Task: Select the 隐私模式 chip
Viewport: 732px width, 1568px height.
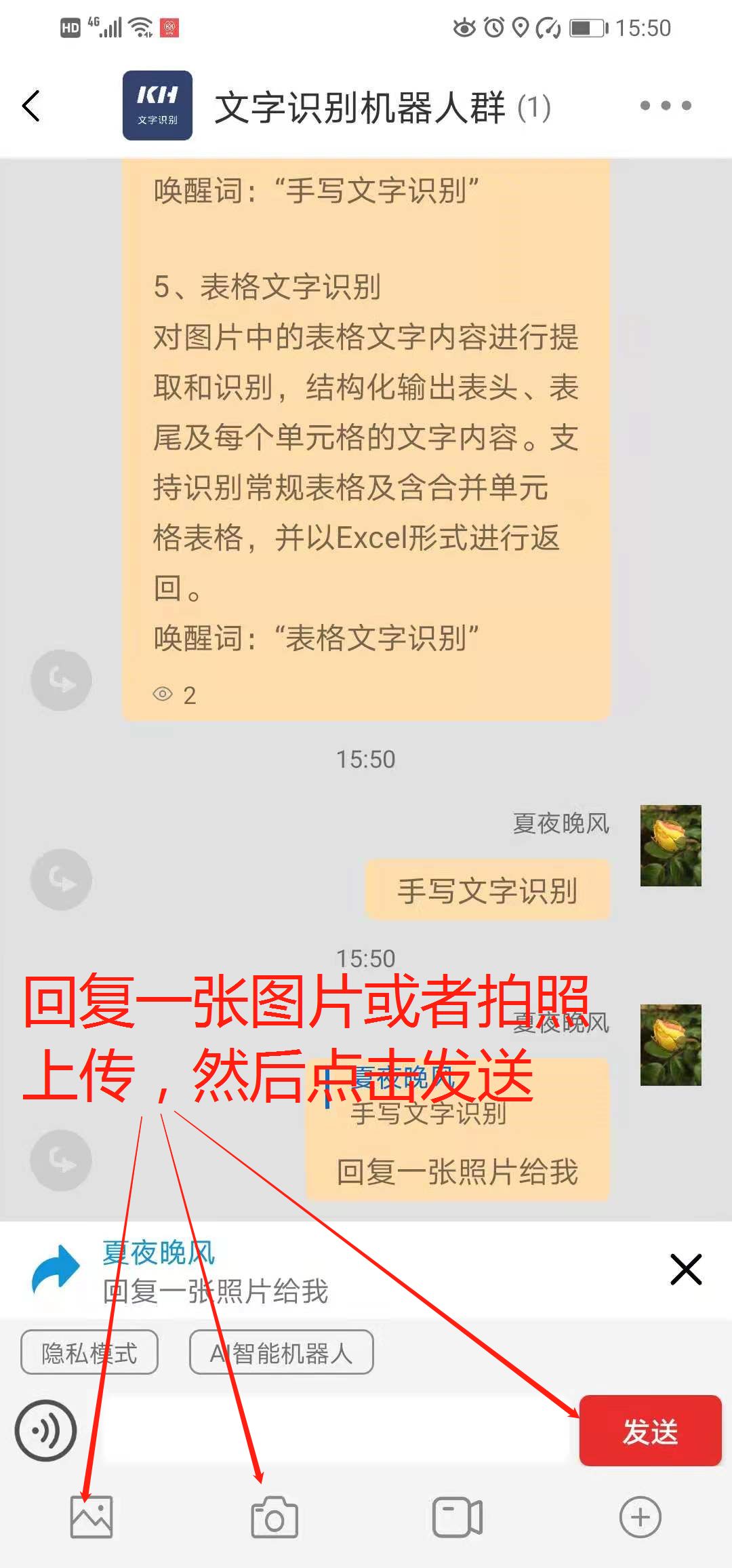Action: 89,1352
